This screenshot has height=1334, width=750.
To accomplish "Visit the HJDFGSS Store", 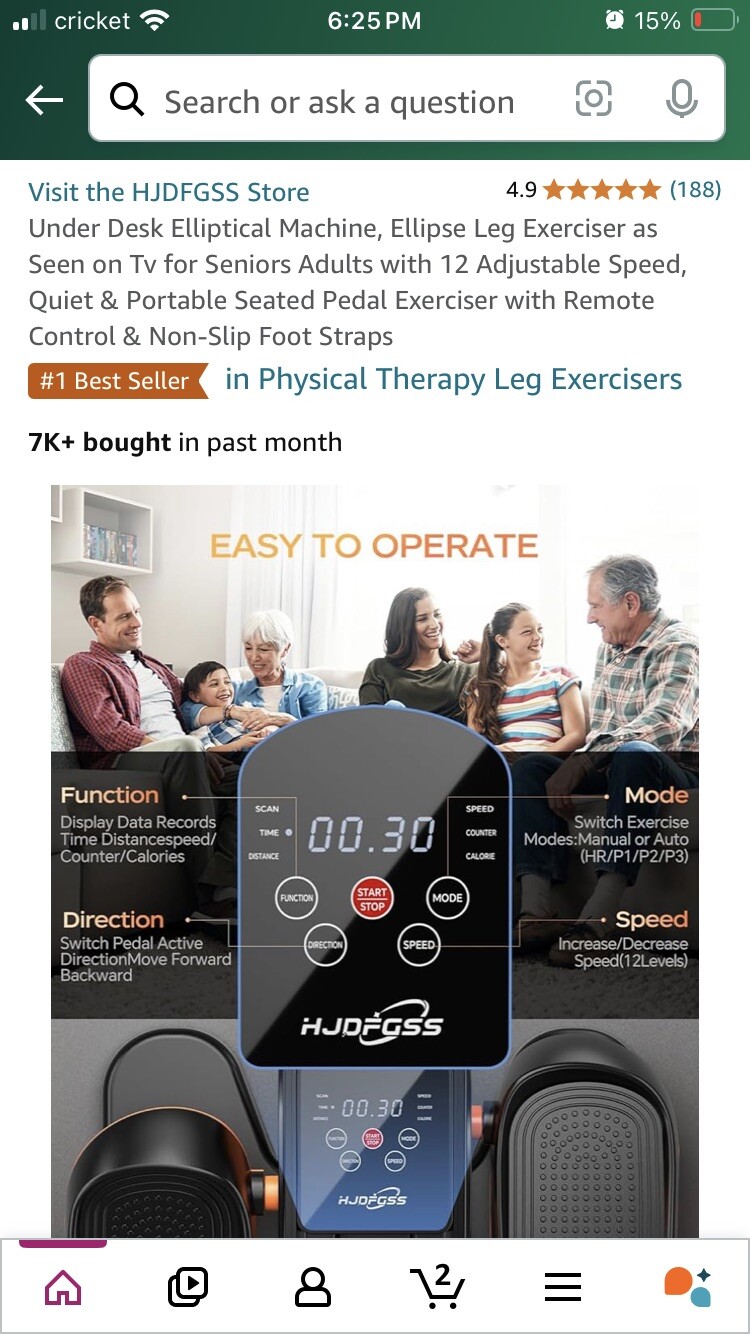I will (x=169, y=192).
